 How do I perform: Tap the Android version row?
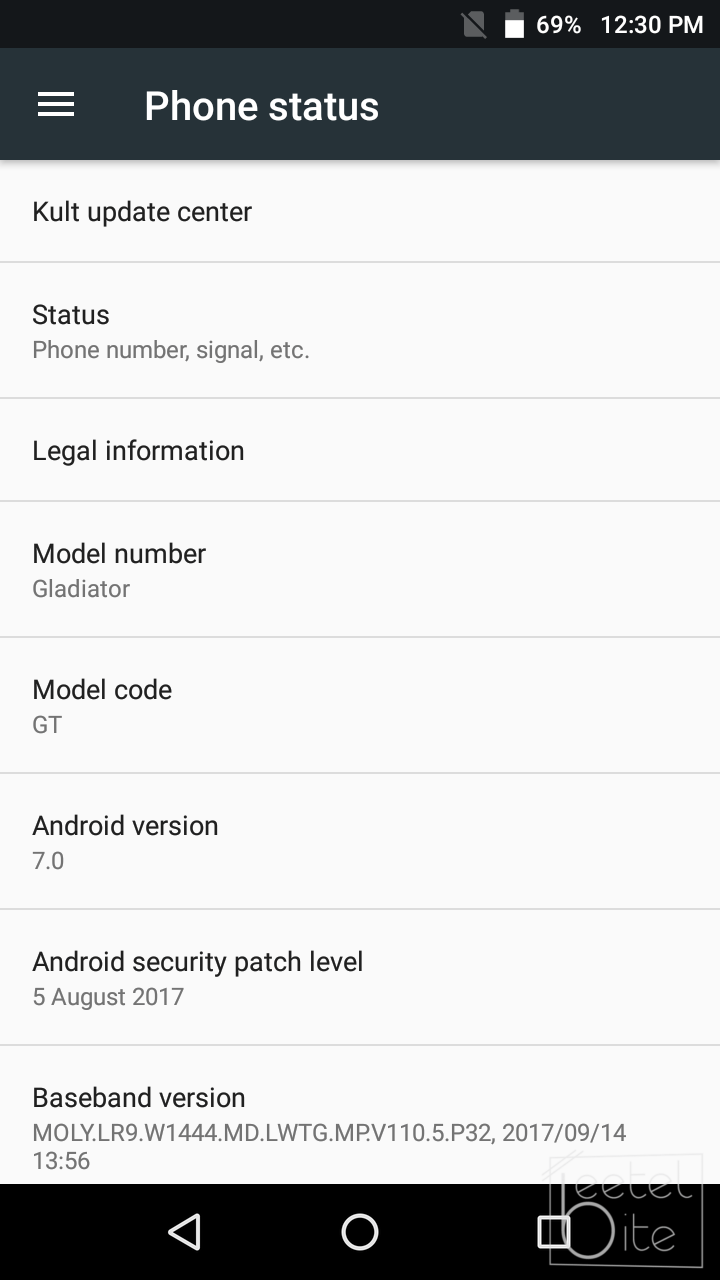point(360,842)
